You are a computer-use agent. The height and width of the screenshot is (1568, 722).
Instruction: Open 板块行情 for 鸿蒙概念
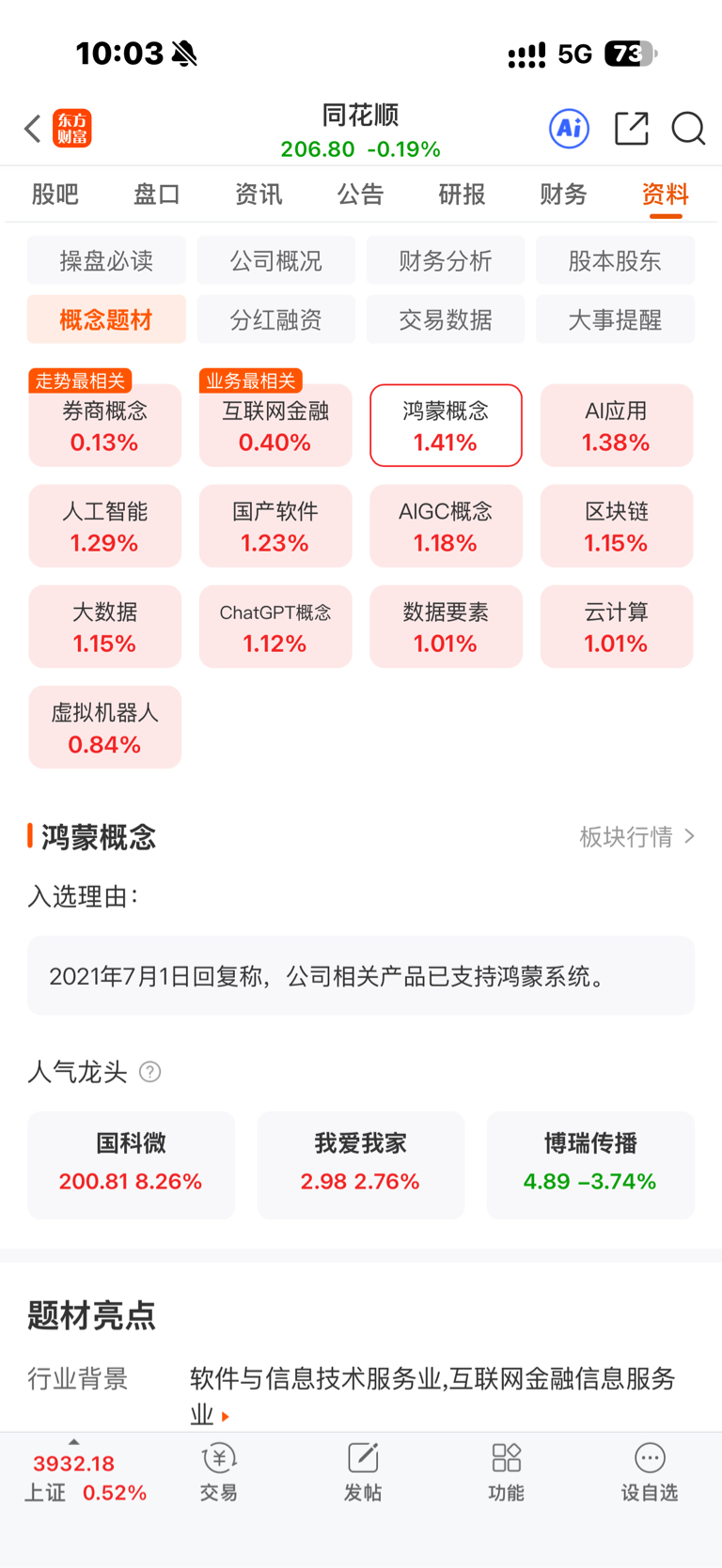[x=636, y=836]
